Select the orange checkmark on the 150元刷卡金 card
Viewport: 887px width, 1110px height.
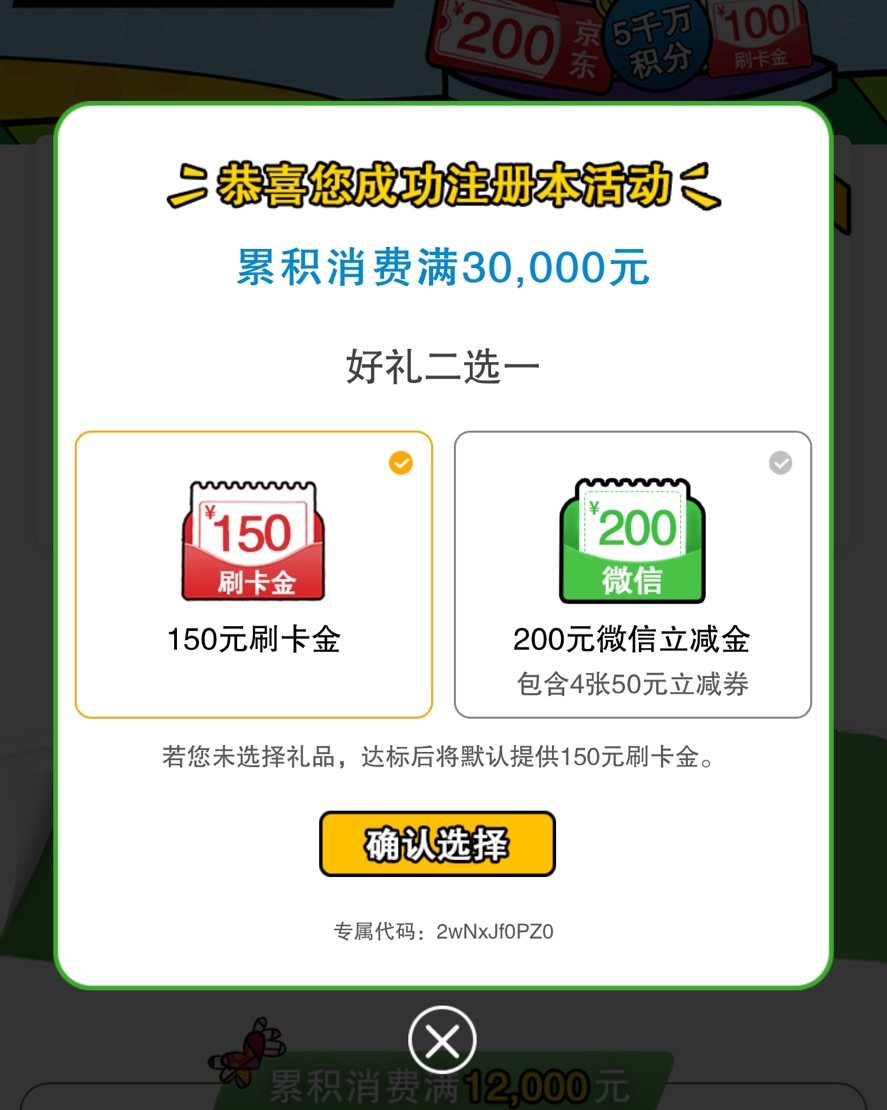point(400,463)
